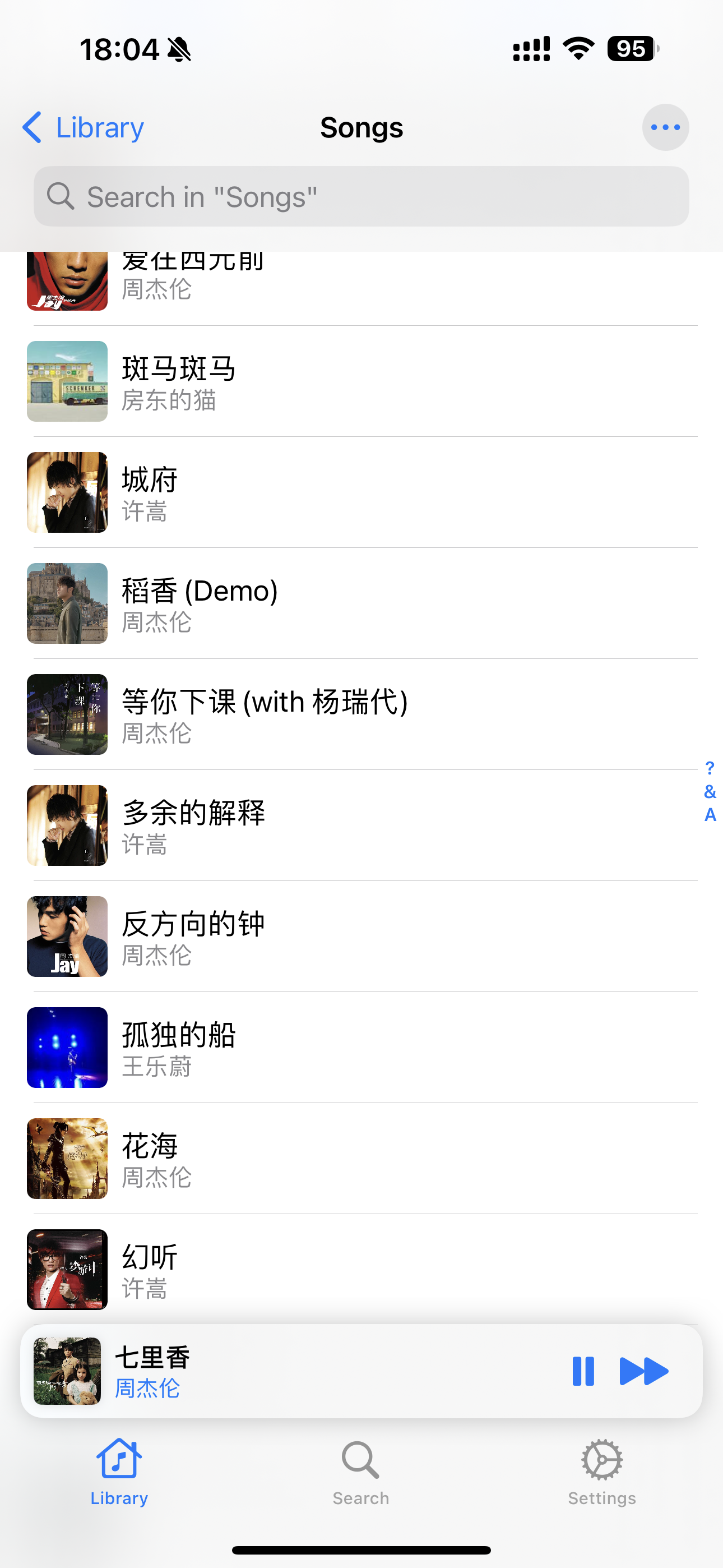
Task: Play 等你下课 (with 杨瑞代)
Action: 361,714
